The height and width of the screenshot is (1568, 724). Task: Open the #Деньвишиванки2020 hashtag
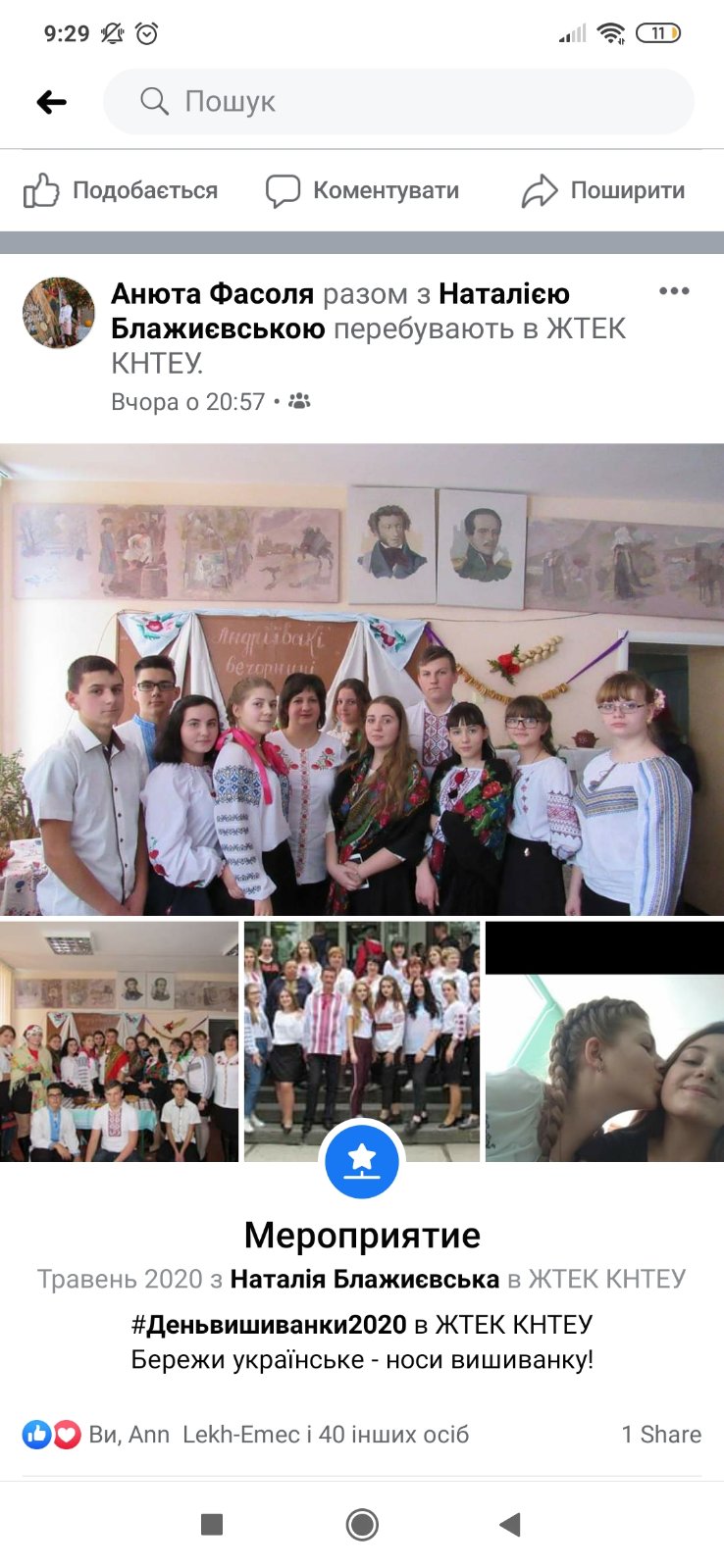(x=269, y=1325)
